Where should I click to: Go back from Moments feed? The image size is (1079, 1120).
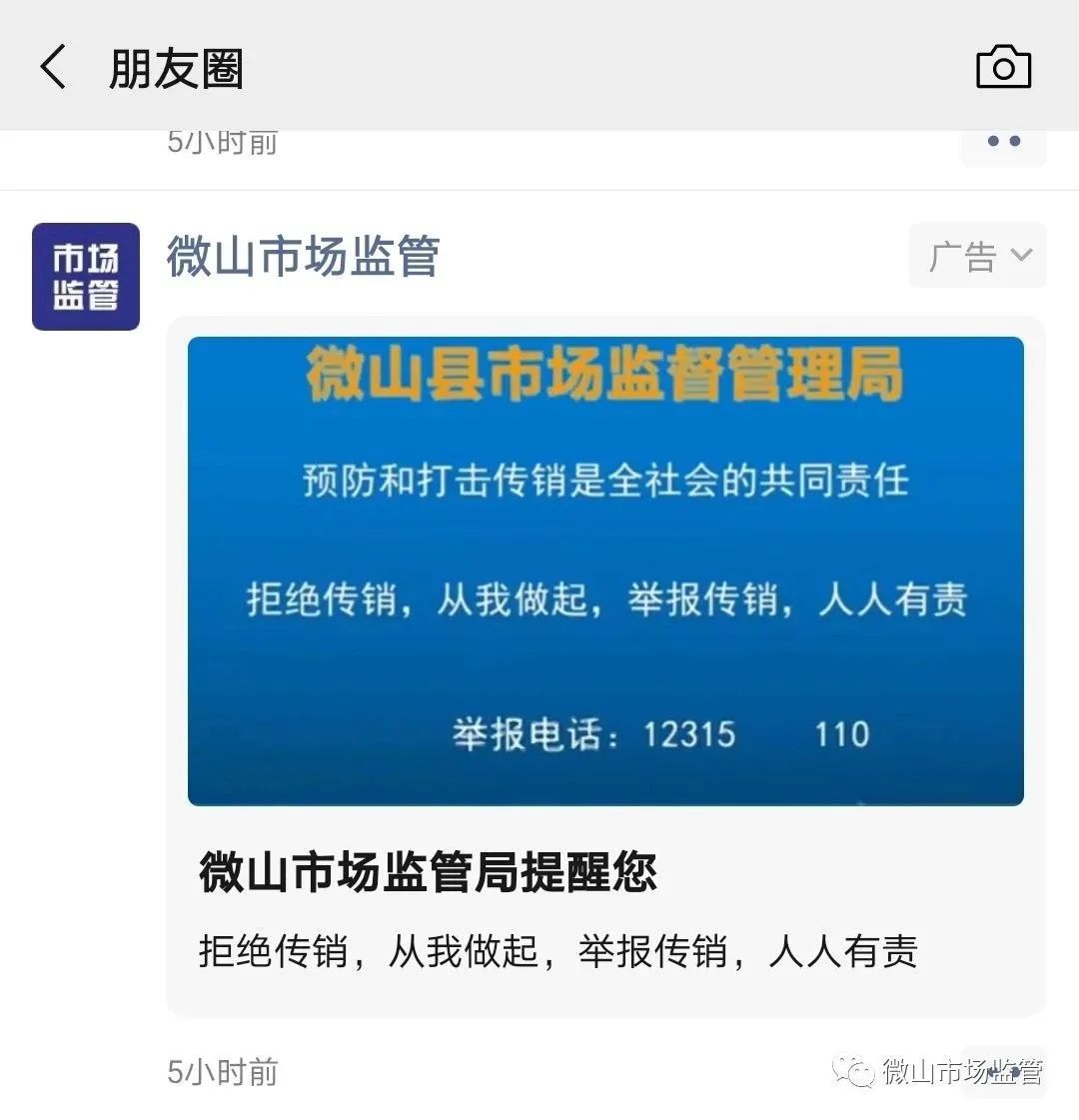[x=54, y=68]
